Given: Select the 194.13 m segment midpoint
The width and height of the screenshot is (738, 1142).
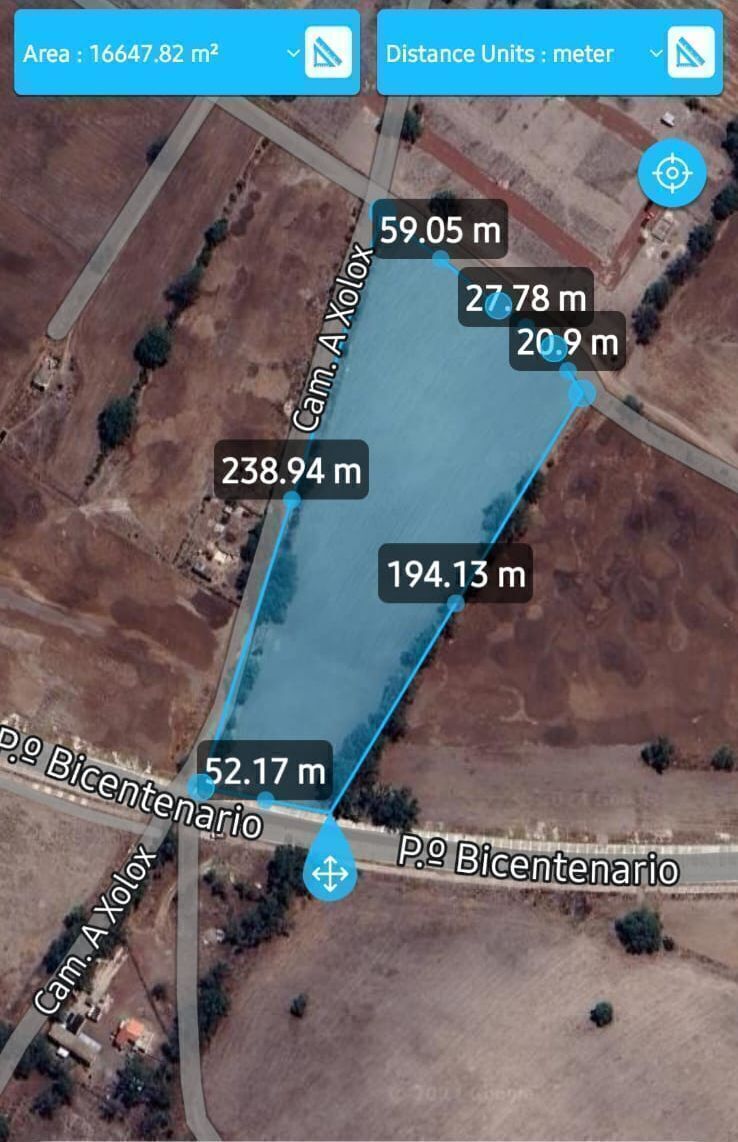Looking at the screenshot, I should coord(456,603).
